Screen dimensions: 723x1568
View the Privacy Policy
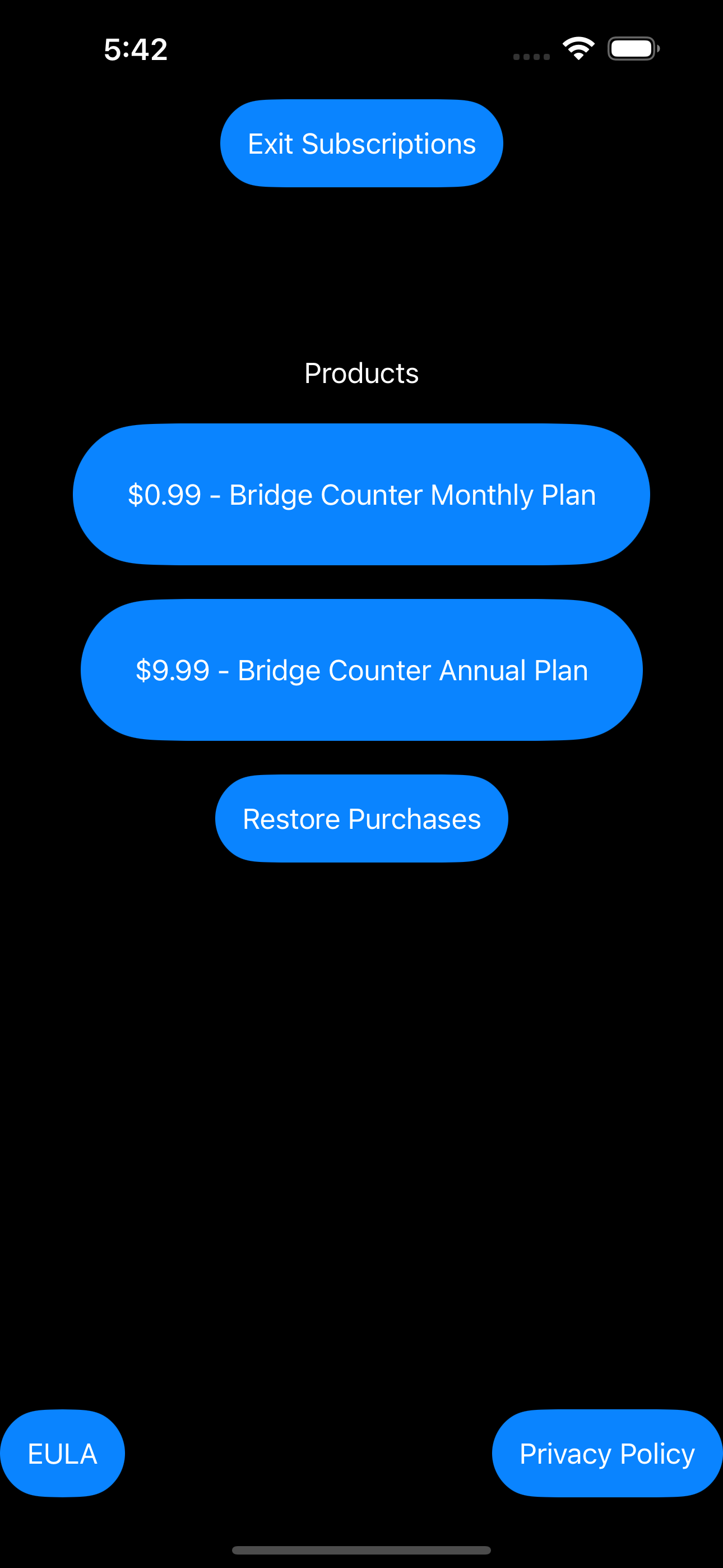pos(607,1453)
